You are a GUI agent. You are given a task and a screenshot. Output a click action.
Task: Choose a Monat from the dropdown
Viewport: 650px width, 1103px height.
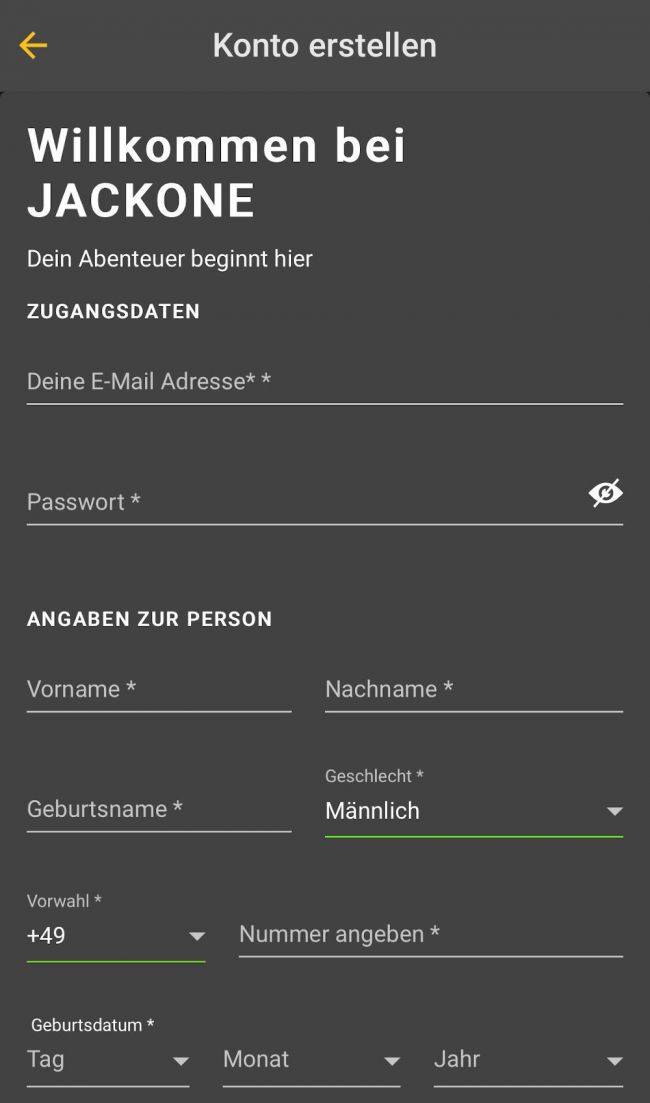pos(311,1060)
